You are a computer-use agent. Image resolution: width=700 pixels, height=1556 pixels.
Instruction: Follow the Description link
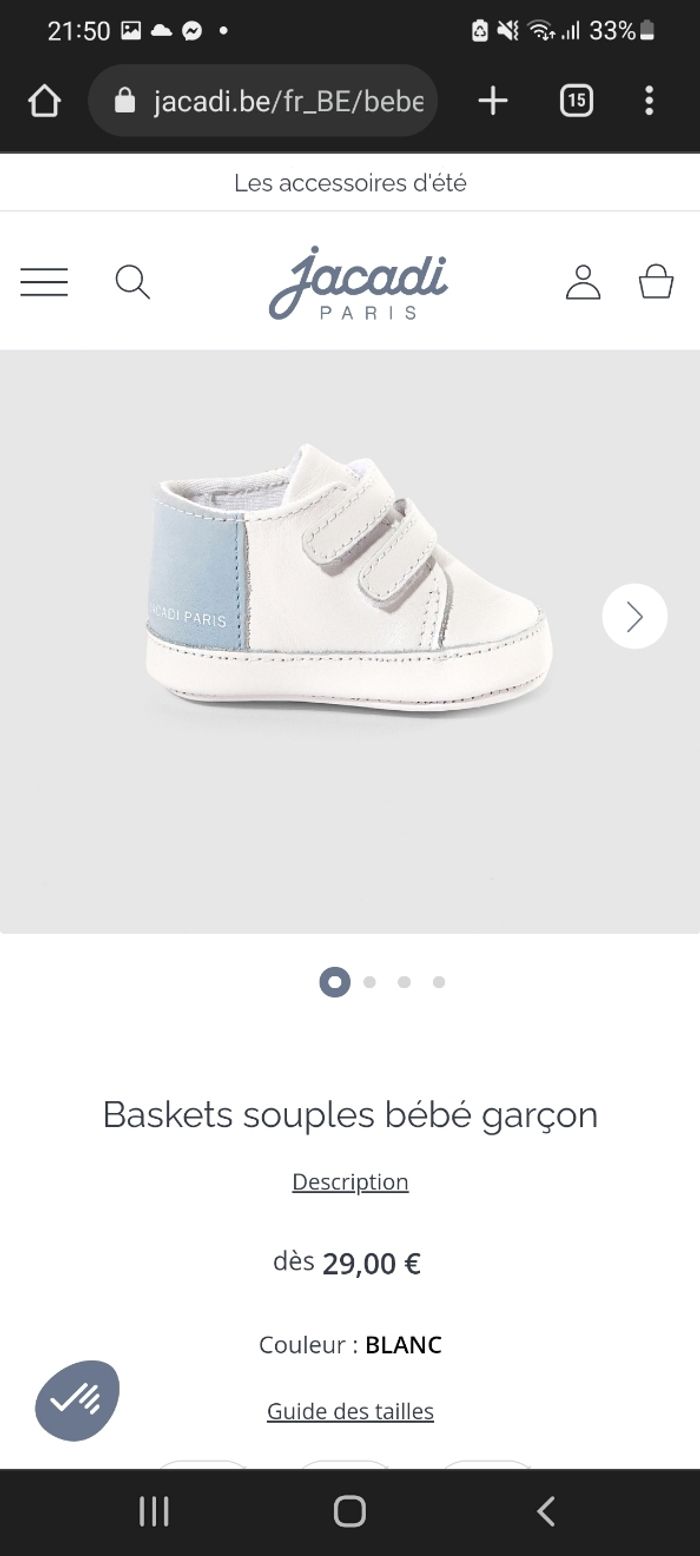click(350, 1182)
